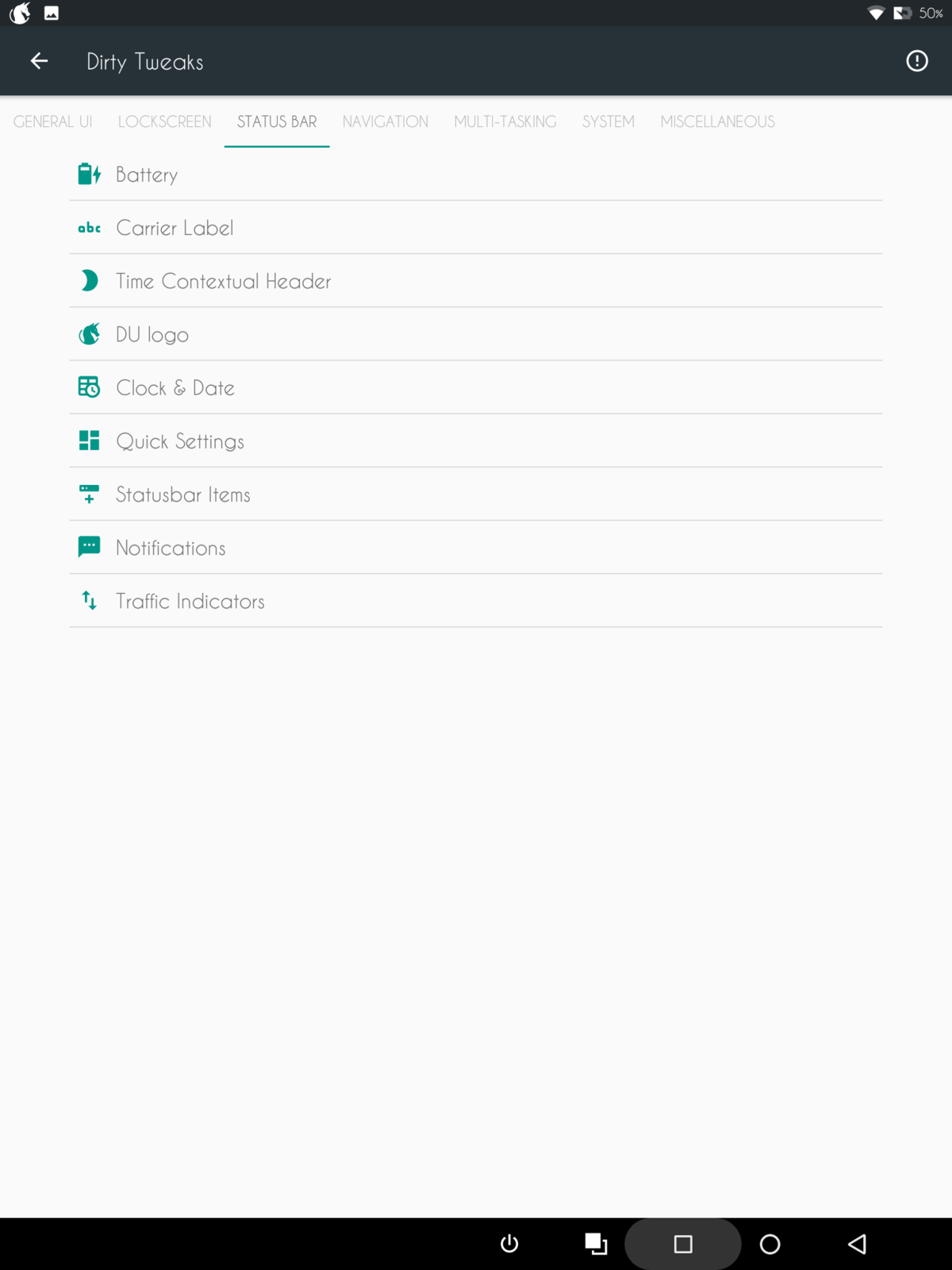Open Traffic Indicators settings
952x1270 pixels.
coord(474,601)
